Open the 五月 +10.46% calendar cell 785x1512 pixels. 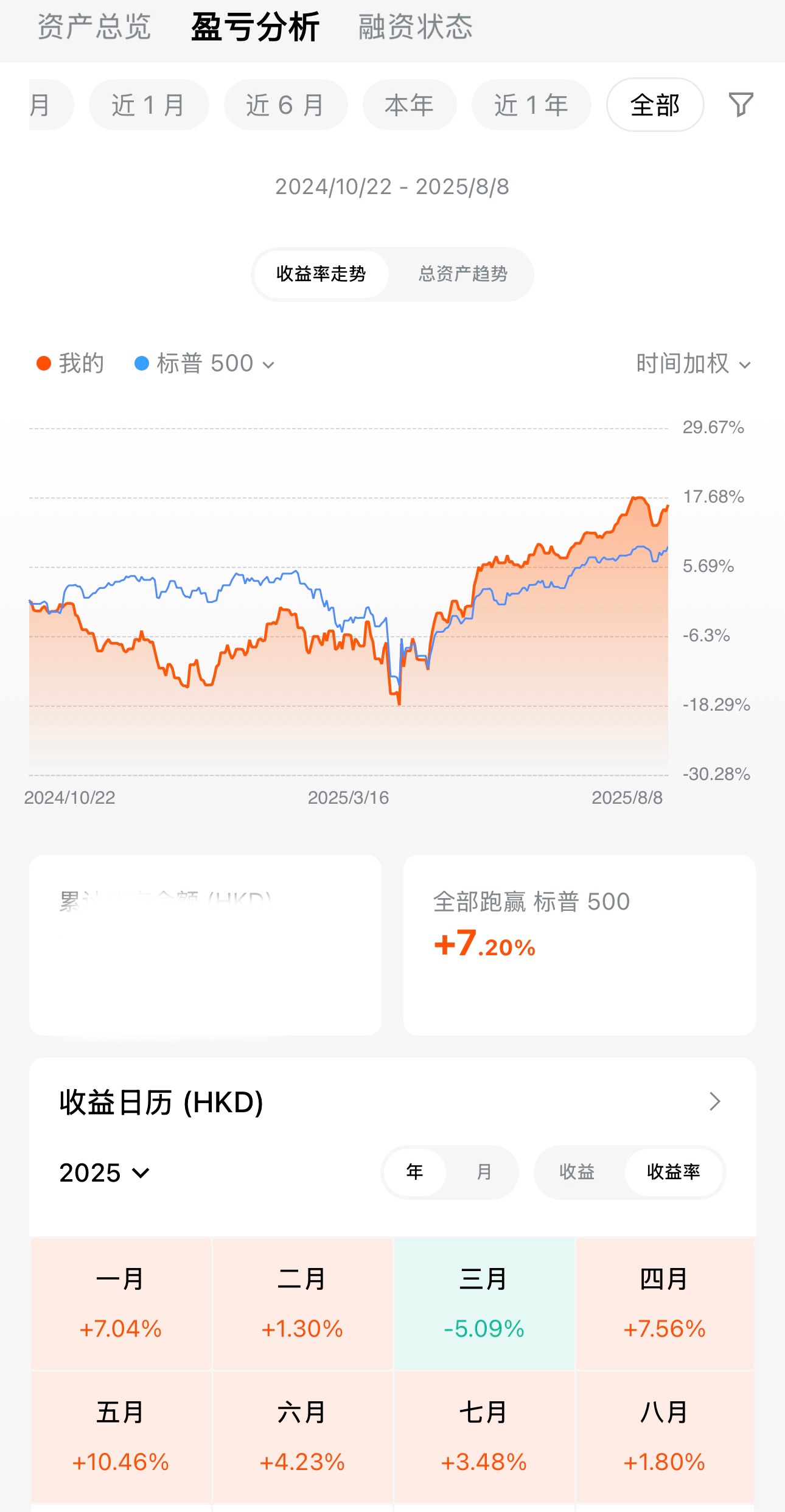point(120,1436)
